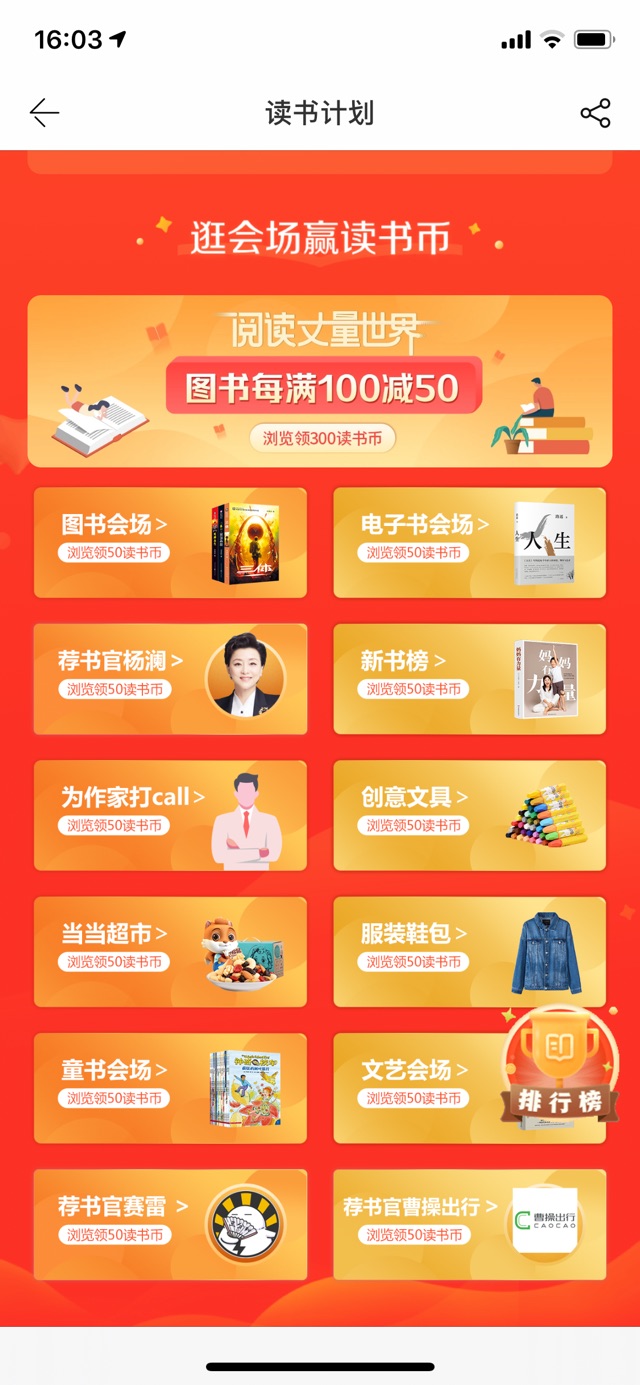This screenshot has width=640, height=1385.
Task: Visit 荐书官赛雷 card
Action: coord(170,1224)
